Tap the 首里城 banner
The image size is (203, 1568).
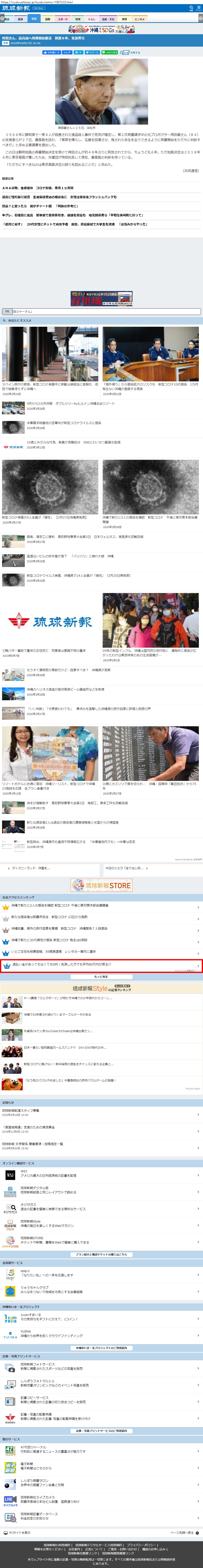click(101, 298)
